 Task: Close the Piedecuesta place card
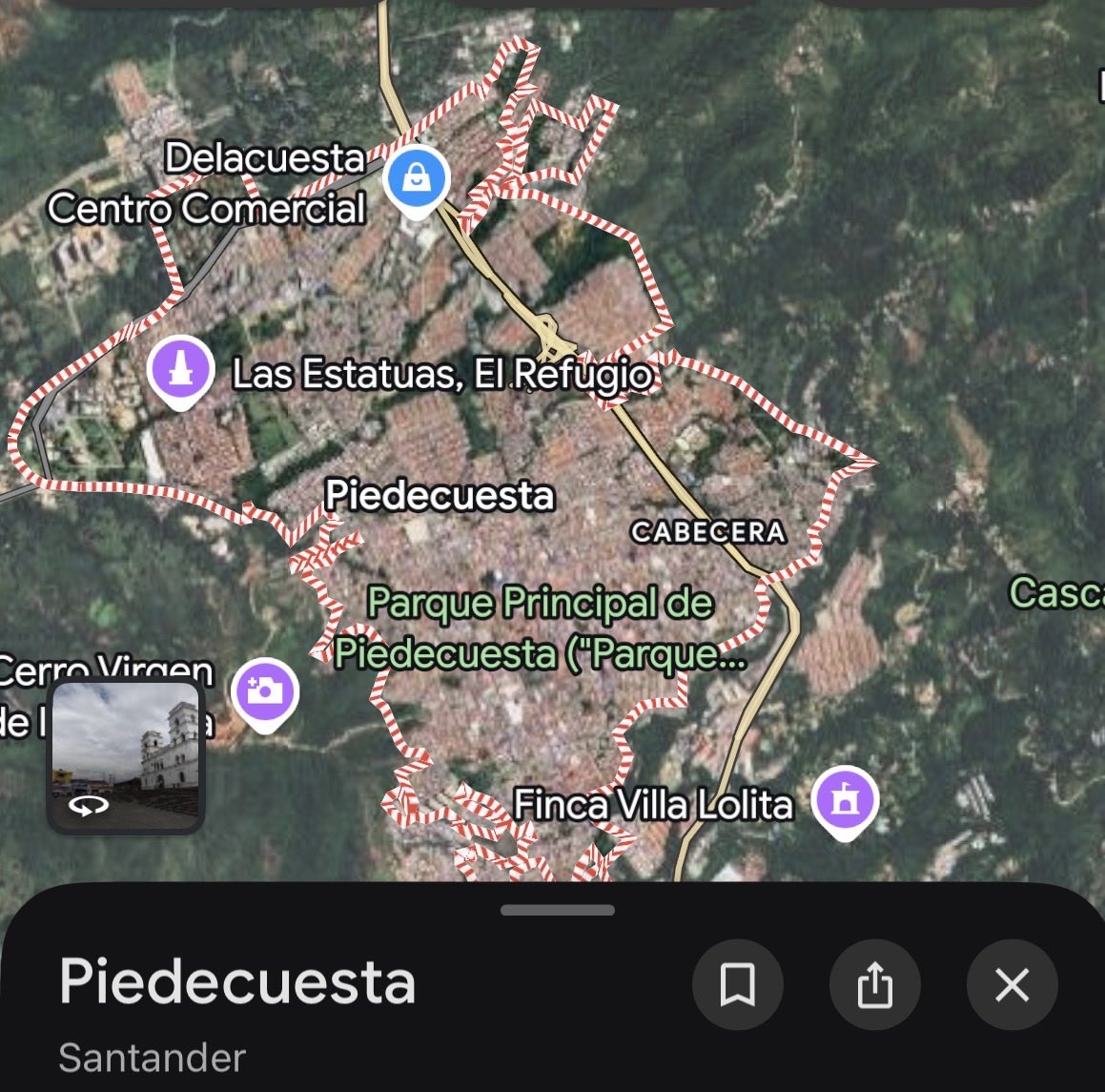point(1012,984)
